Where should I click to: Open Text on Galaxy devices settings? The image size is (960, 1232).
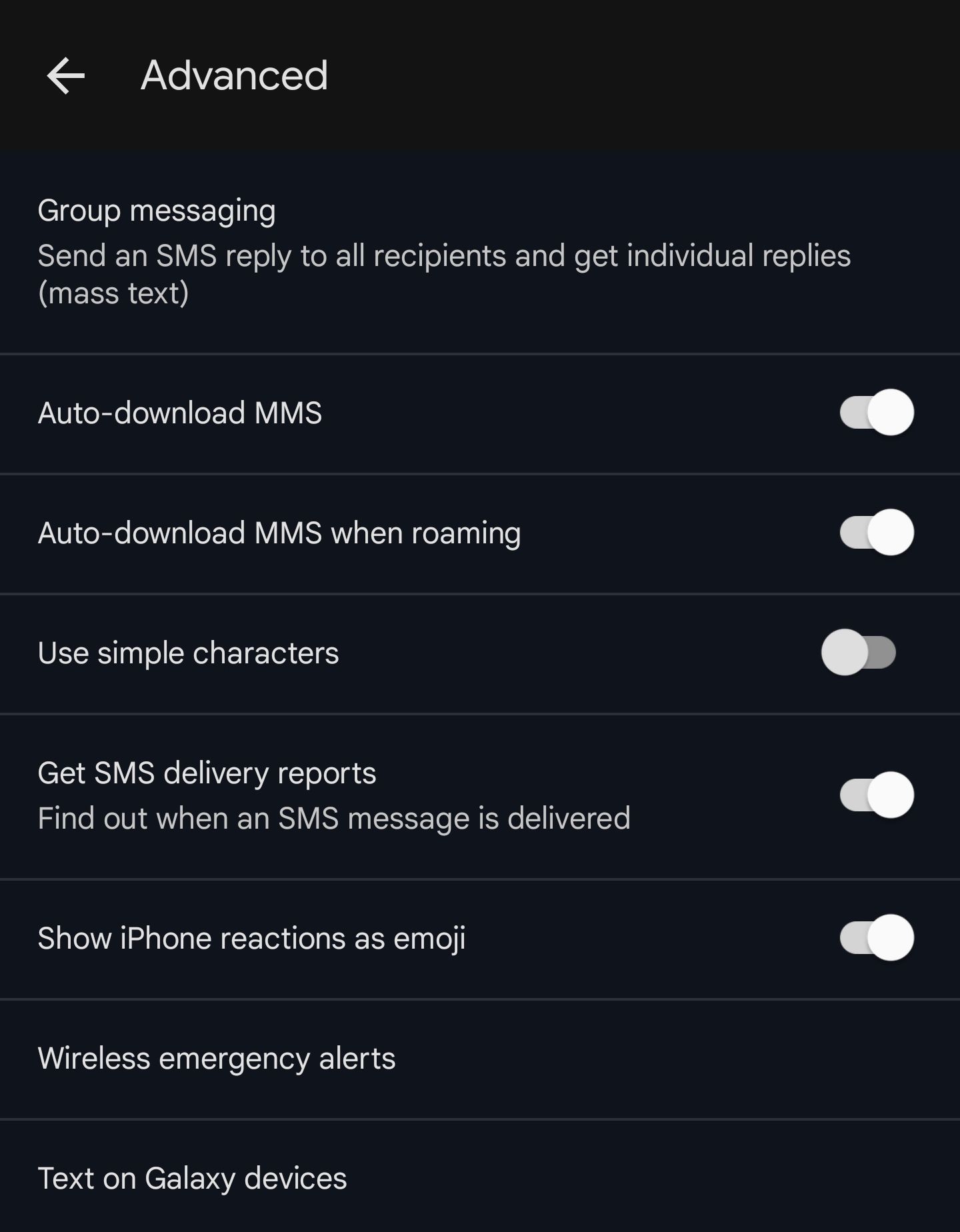192,1179
